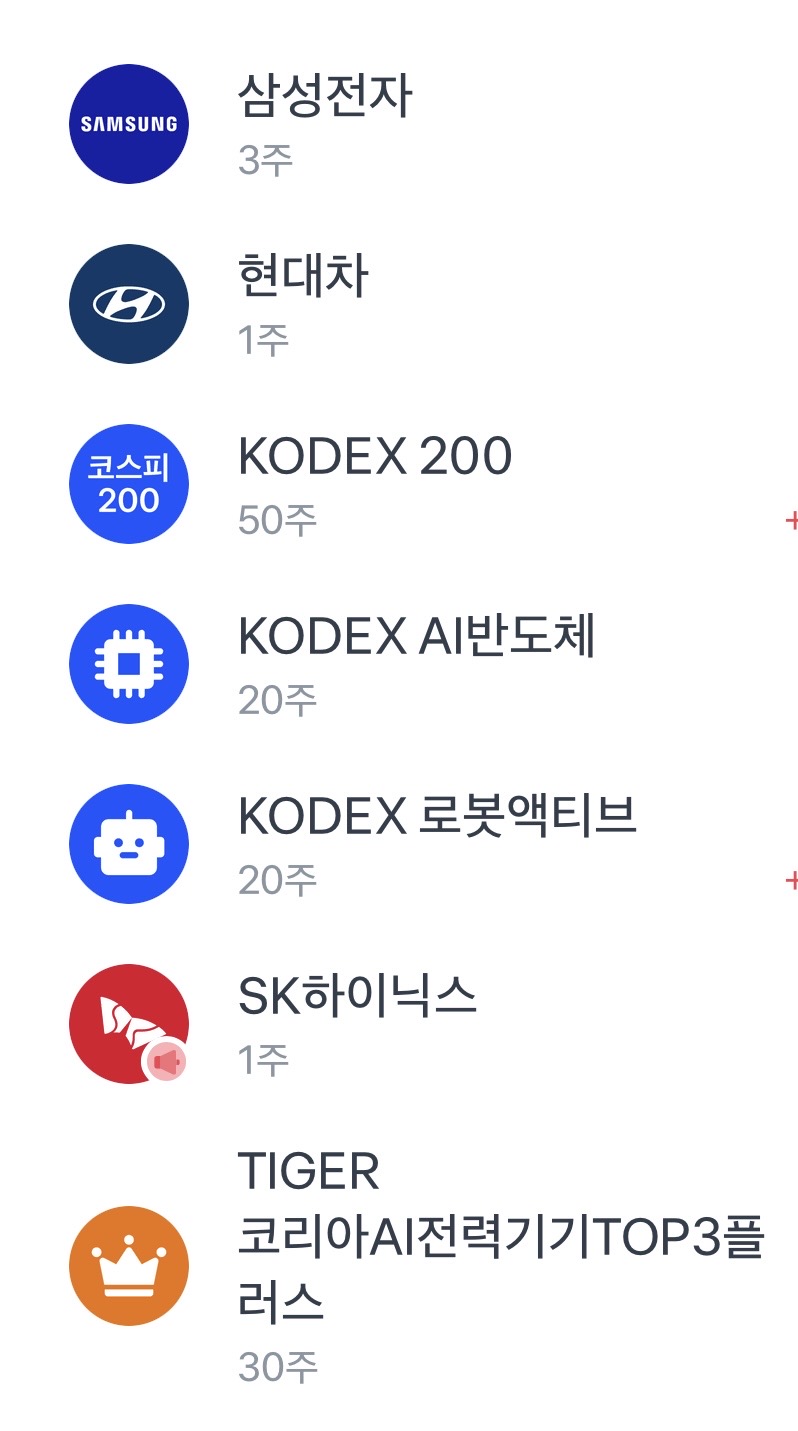Select the KODEX 200 row
The image size is (798, 1431).
[x=374, y=459]
